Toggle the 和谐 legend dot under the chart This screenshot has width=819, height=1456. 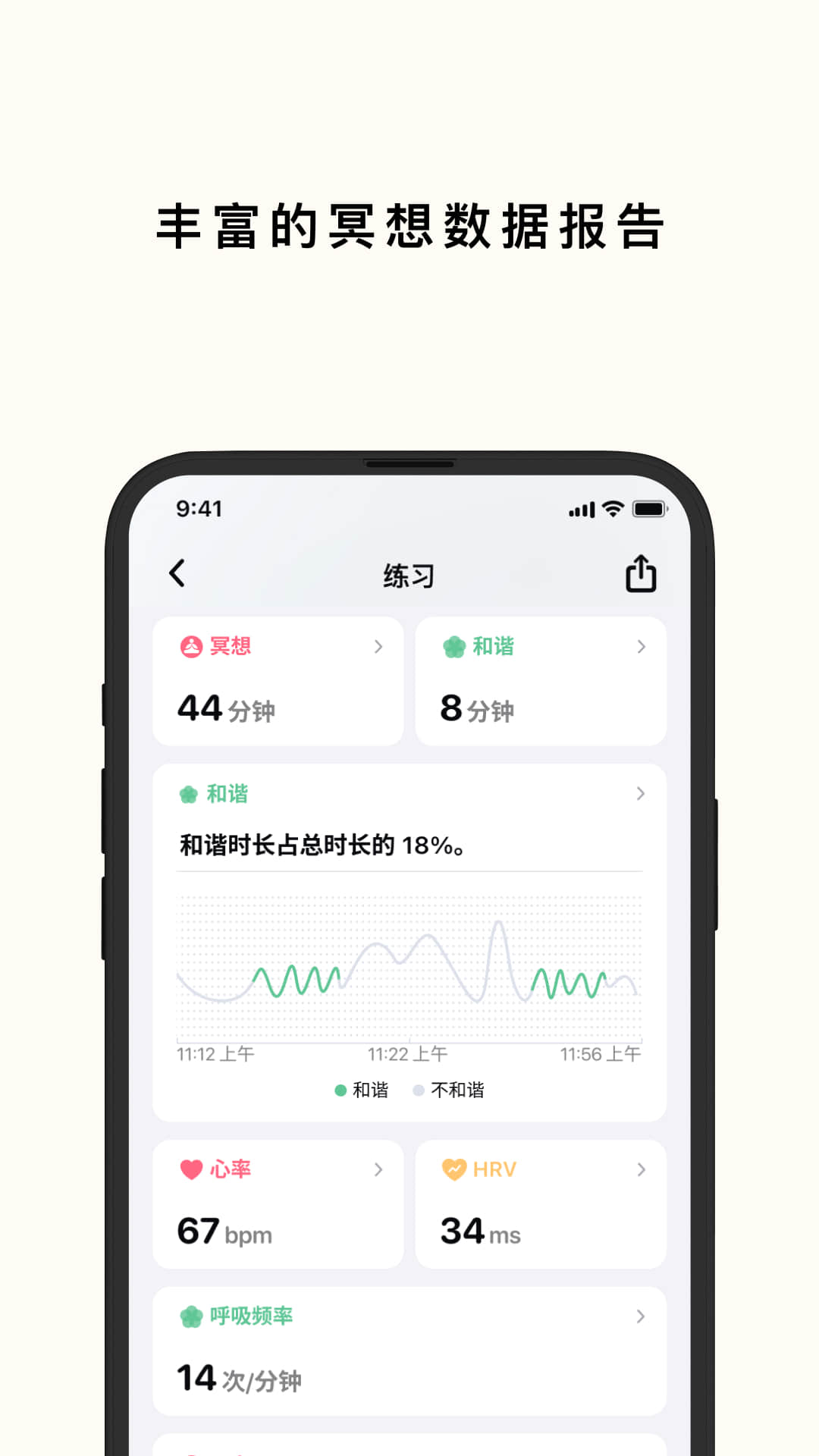click(x=340, y=1090)
